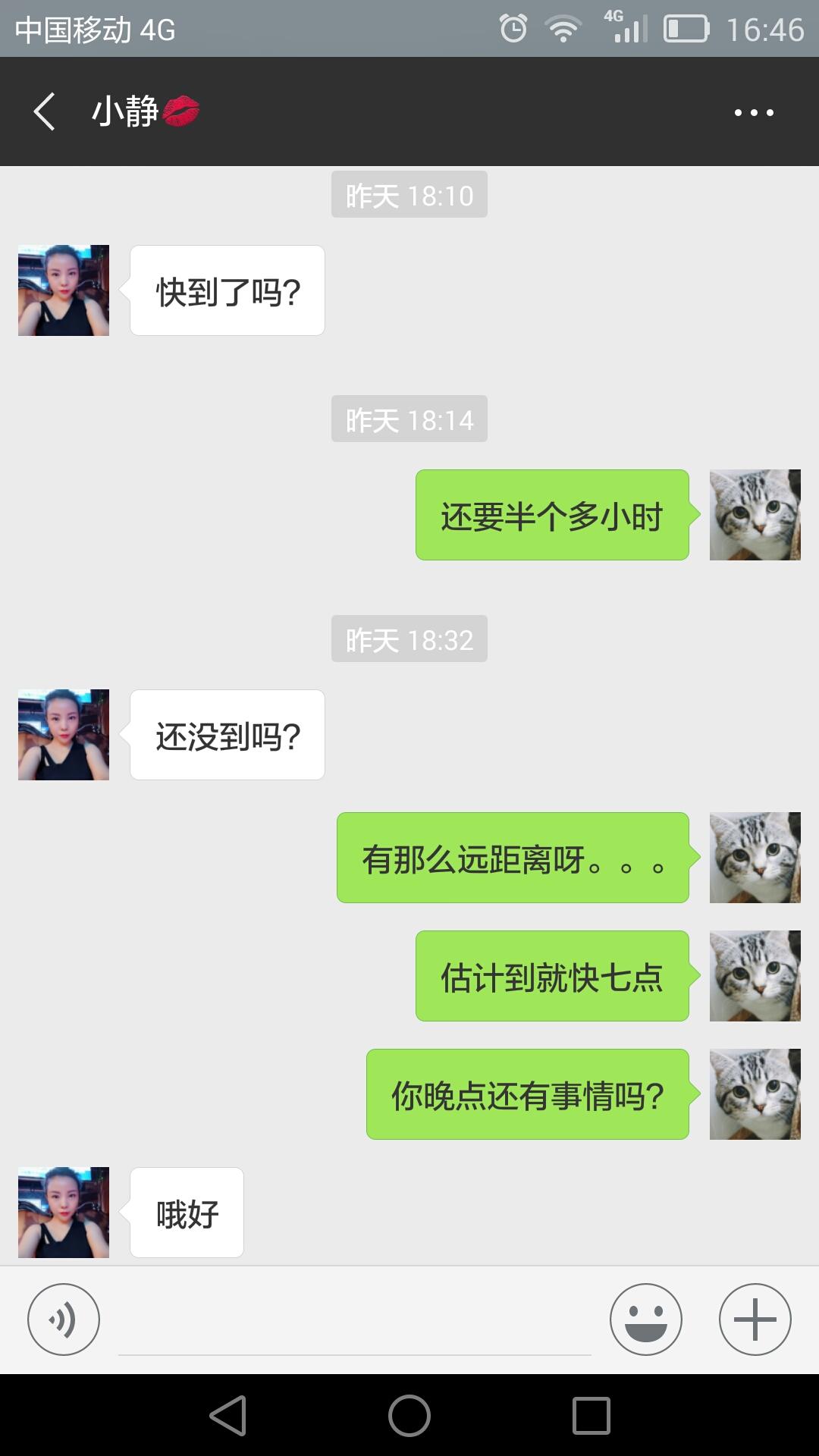
Task: Switch to voice message input
Action: tap(64, 1319)
